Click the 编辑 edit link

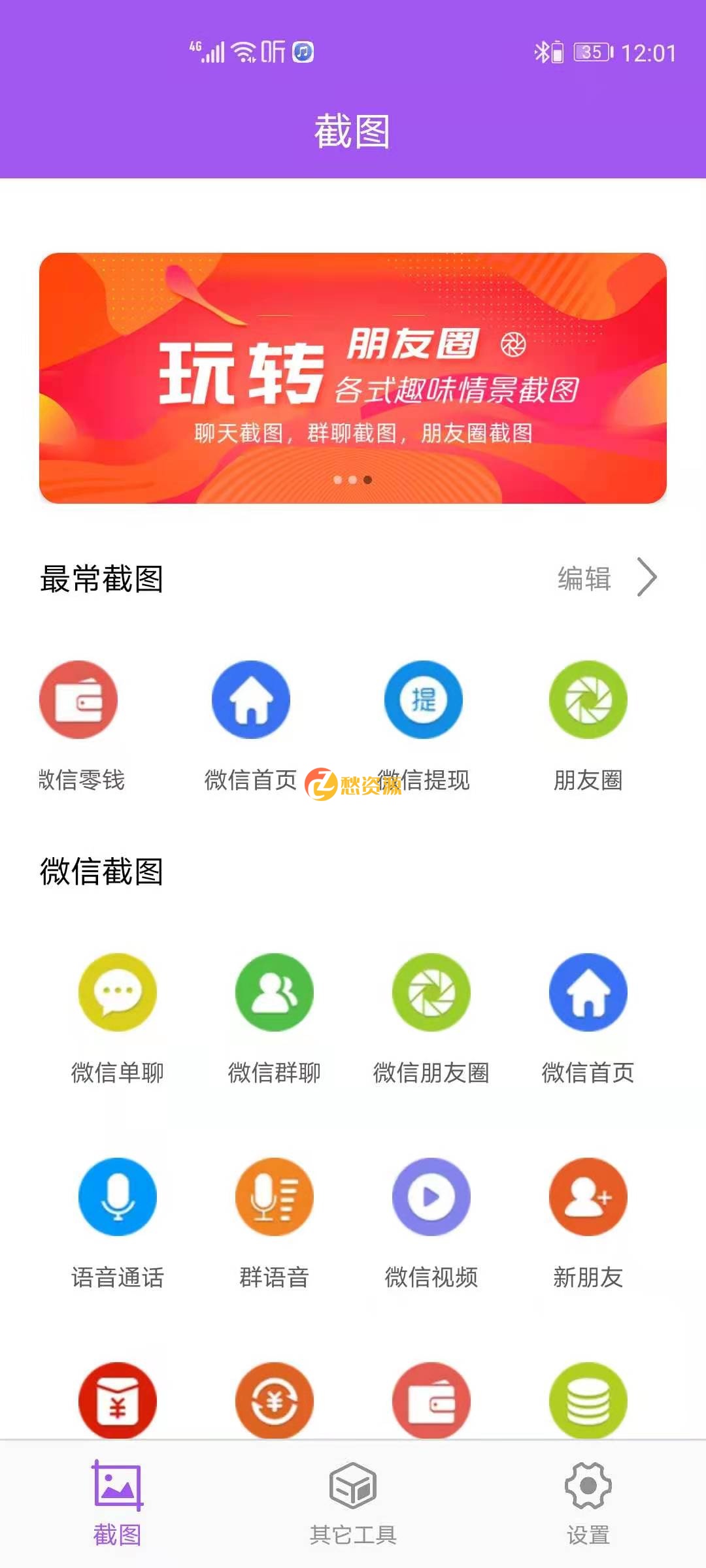[584, 578]
